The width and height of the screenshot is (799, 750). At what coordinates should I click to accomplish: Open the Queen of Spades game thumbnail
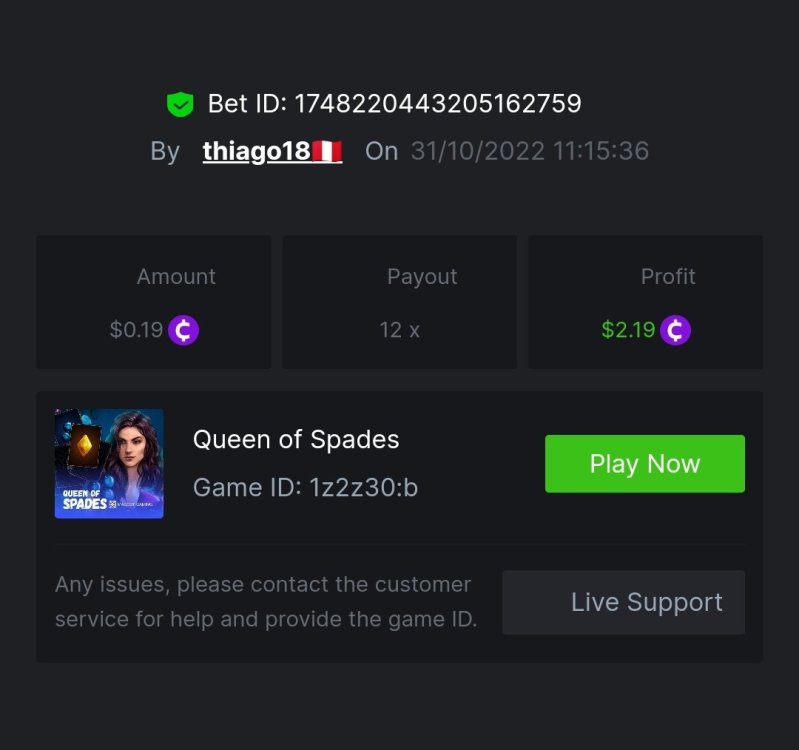109,464
